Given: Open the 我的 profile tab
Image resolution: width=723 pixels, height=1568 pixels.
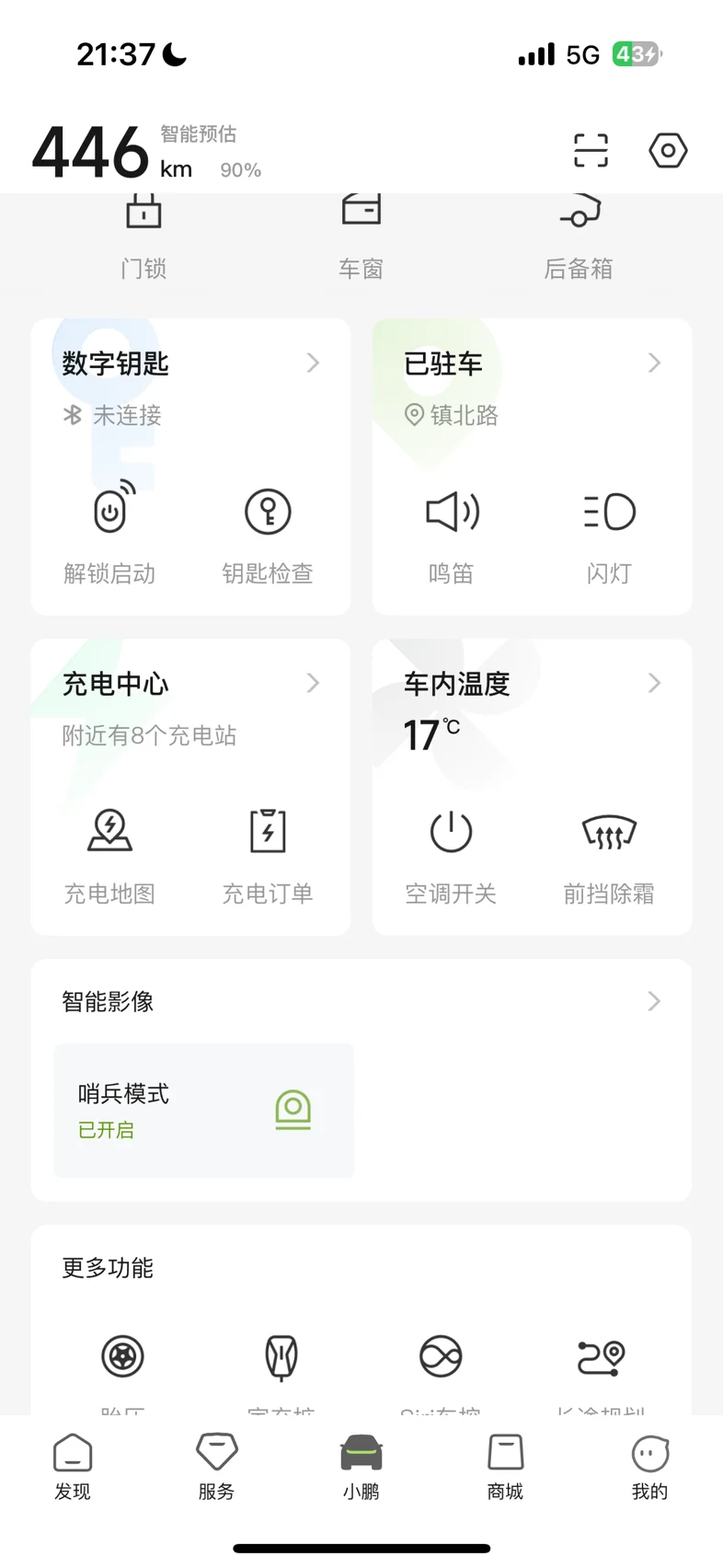Looking at the screenshot, I should tap(649, 1467).
